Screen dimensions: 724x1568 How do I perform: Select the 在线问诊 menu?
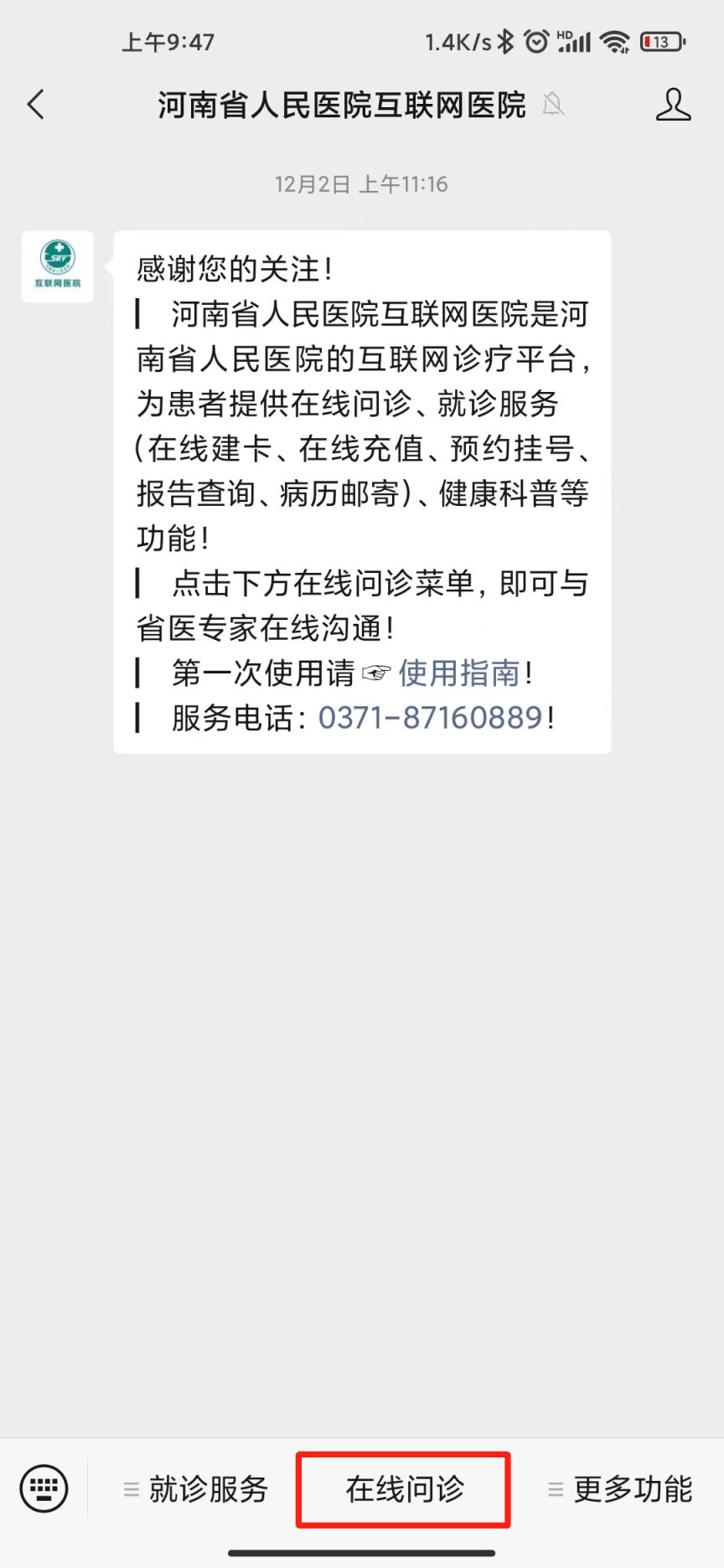[405, 1488]
